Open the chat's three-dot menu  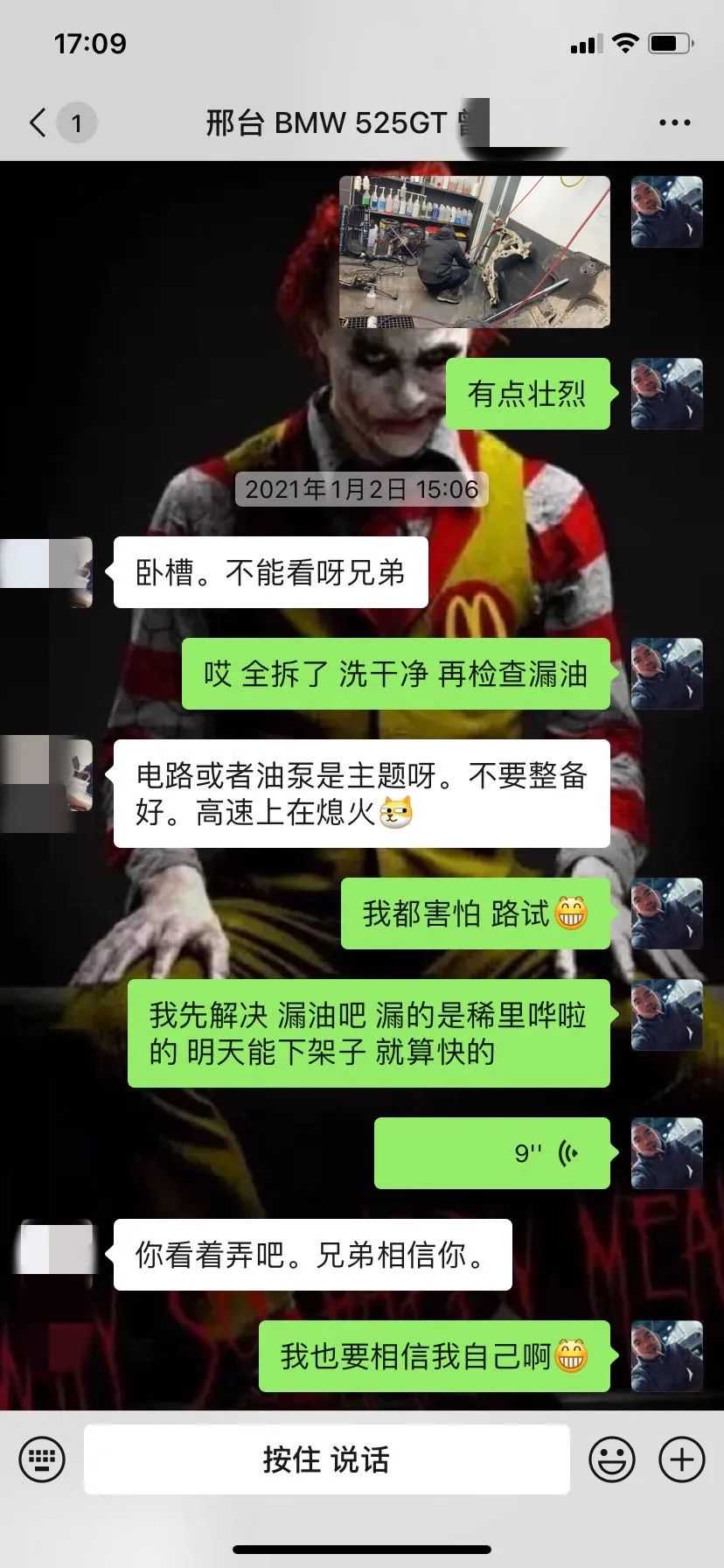click(x=674, y=122)
